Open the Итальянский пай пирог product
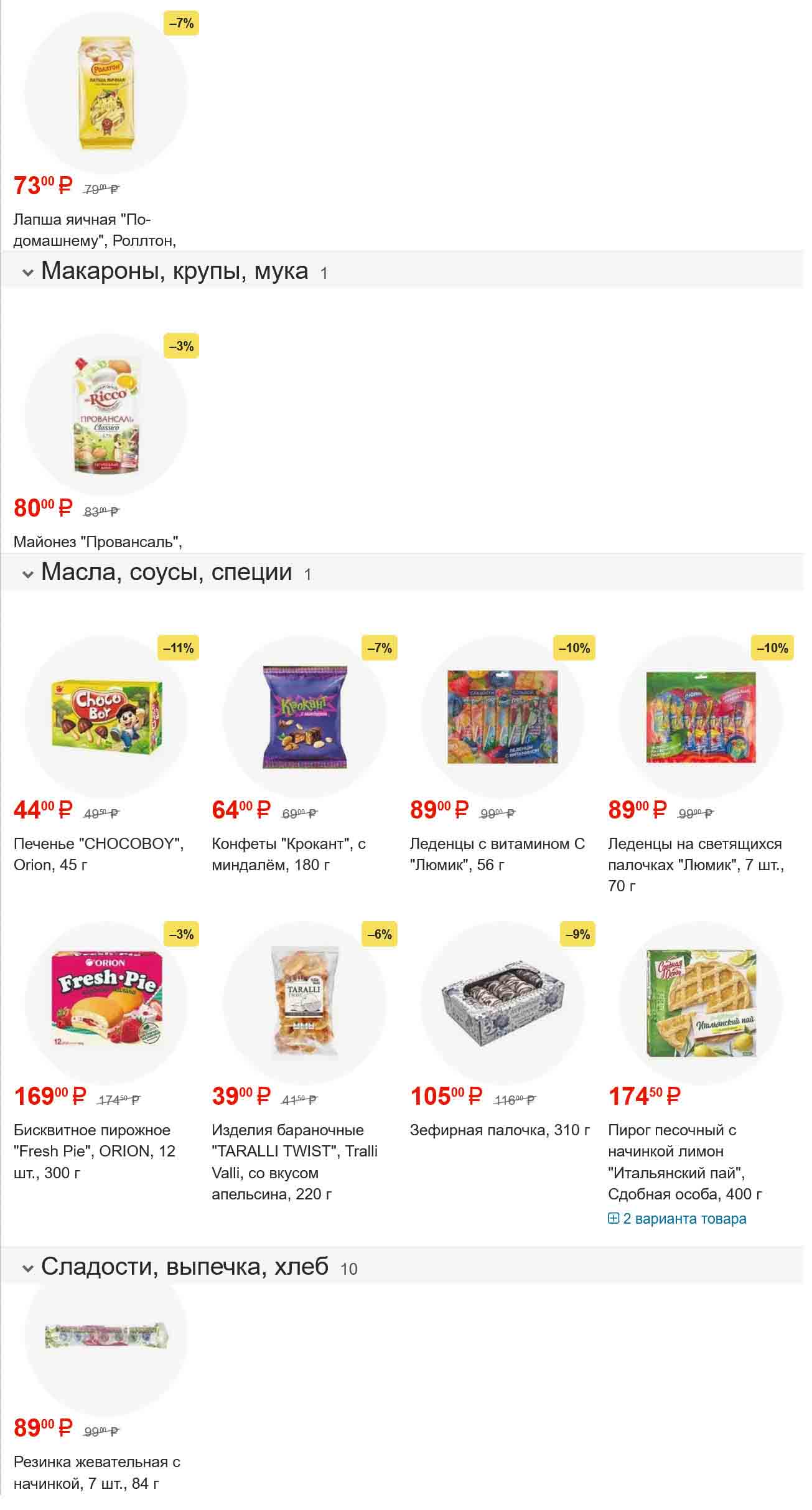This screenshot has height=1510, width=812. coord(684,1161)
